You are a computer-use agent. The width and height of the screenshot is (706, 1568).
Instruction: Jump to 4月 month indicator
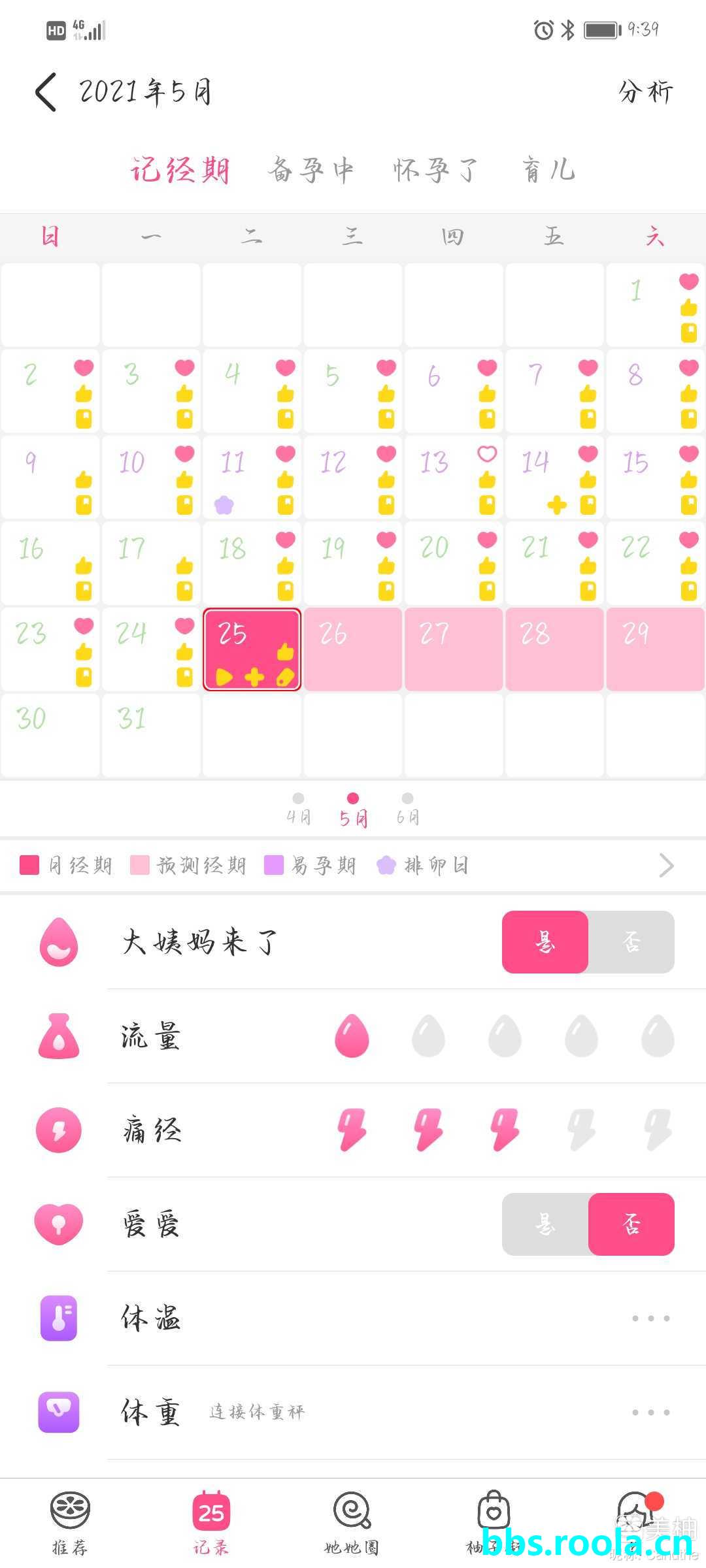click(x=298, y=809)
